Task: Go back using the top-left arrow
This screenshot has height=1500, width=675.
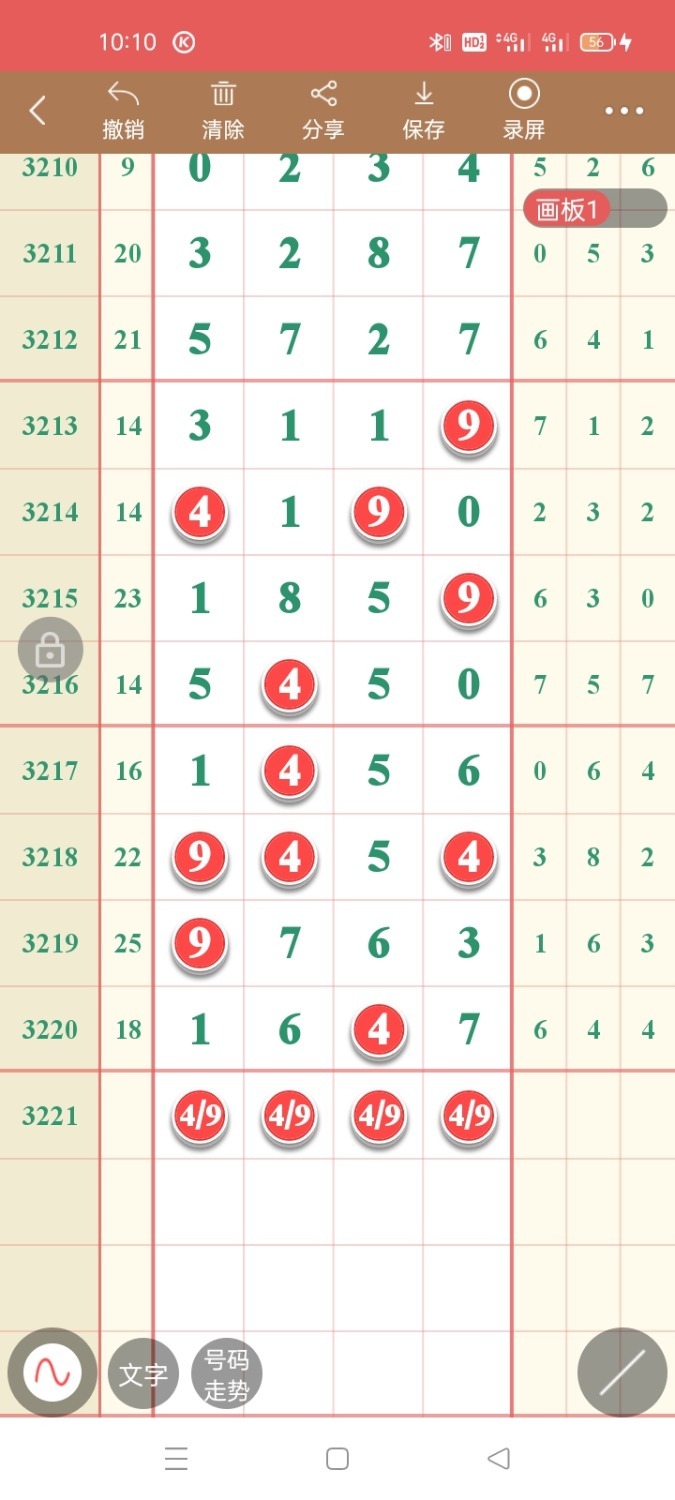Action: point(38,111)
